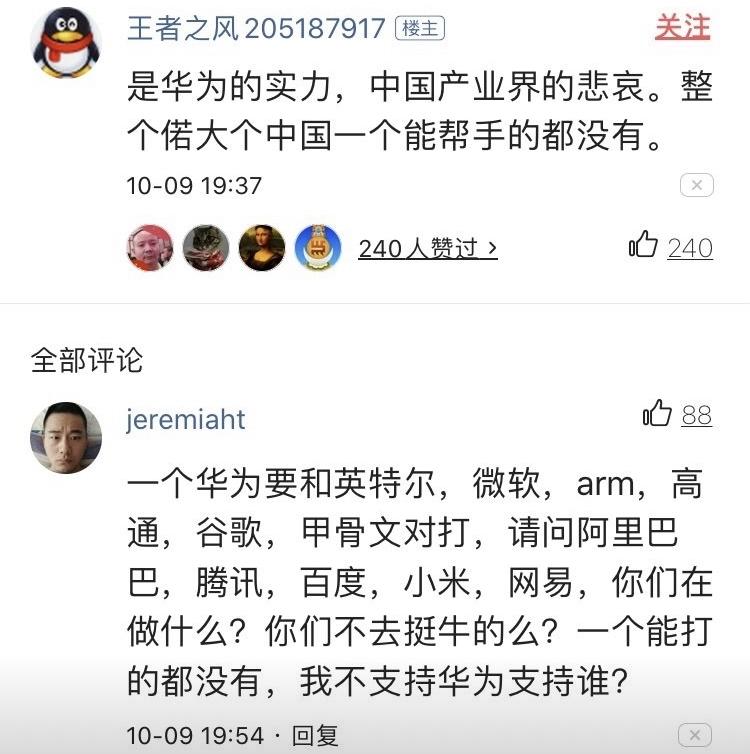Dismiss the main post dated 10-09 19:37
This screenshot has width=750, height=754.
pos(696,185)
